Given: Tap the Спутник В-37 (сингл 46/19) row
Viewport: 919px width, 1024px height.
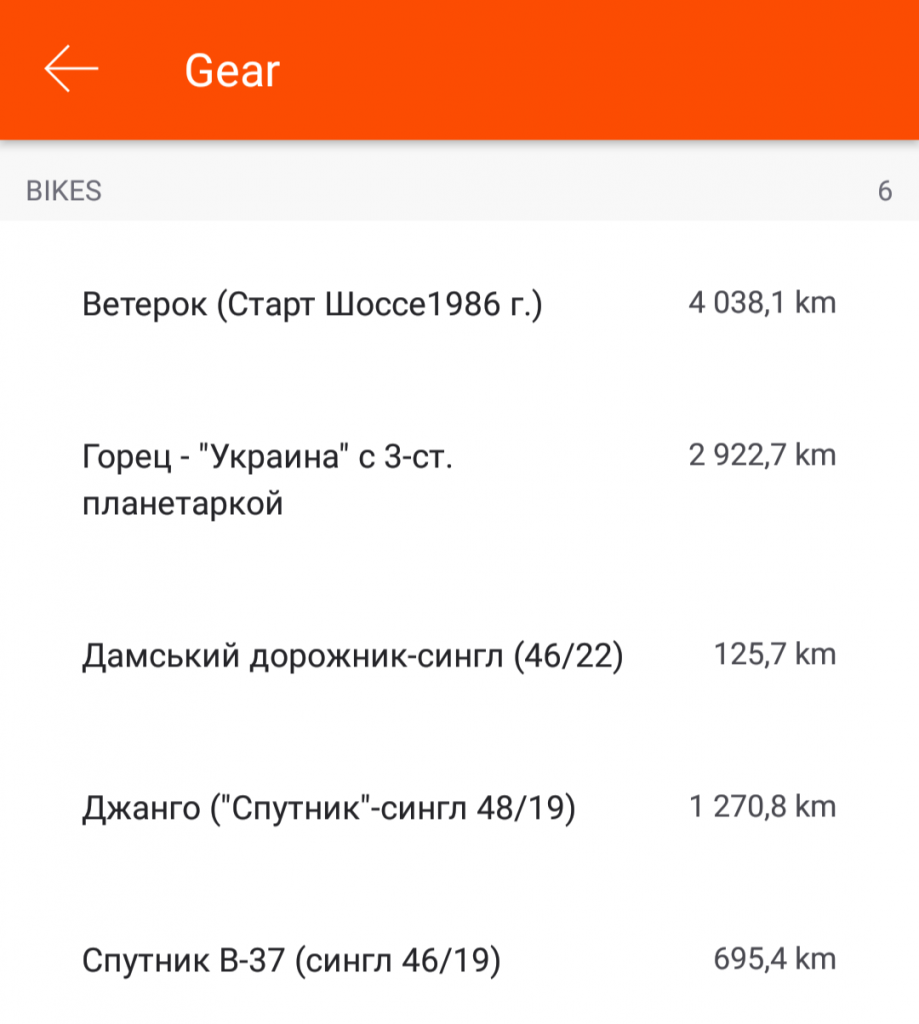Looking at the screenshot, I should coord(291,961).
